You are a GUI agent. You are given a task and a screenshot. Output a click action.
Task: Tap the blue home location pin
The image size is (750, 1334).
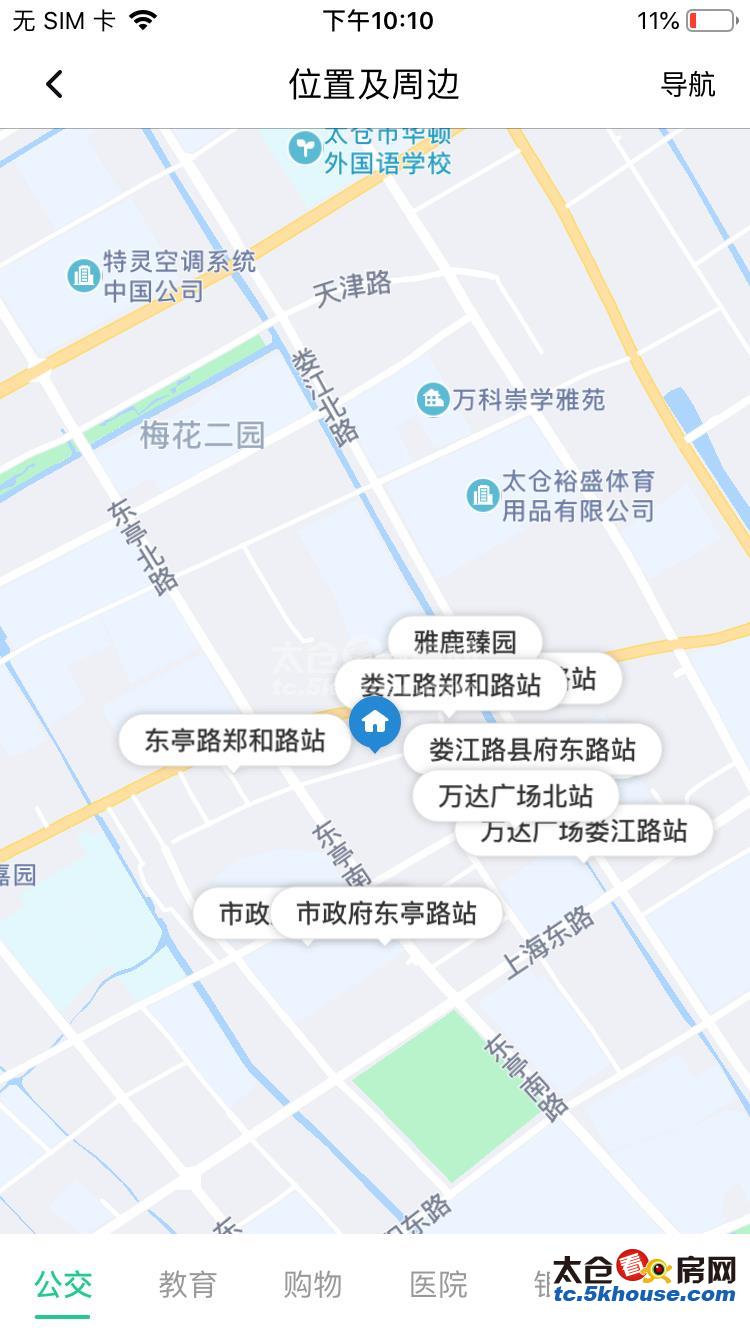point(375,722)
